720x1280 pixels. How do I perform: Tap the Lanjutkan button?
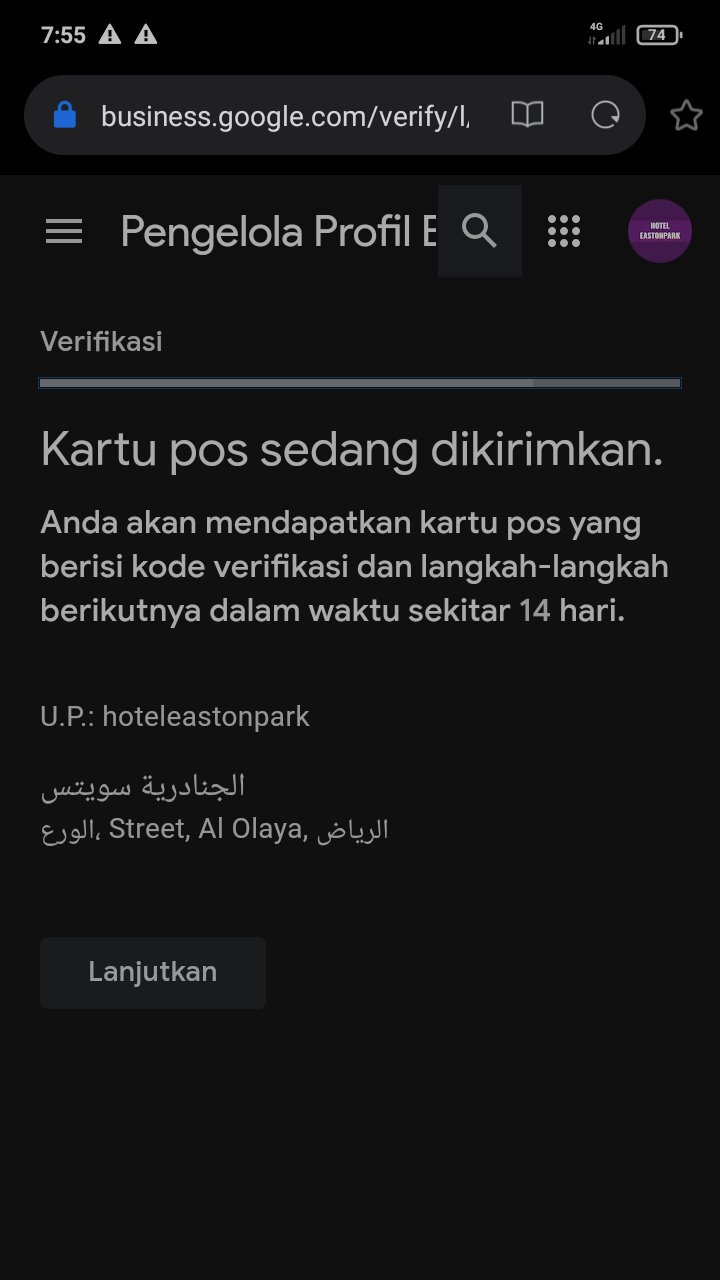coord(153,972)
